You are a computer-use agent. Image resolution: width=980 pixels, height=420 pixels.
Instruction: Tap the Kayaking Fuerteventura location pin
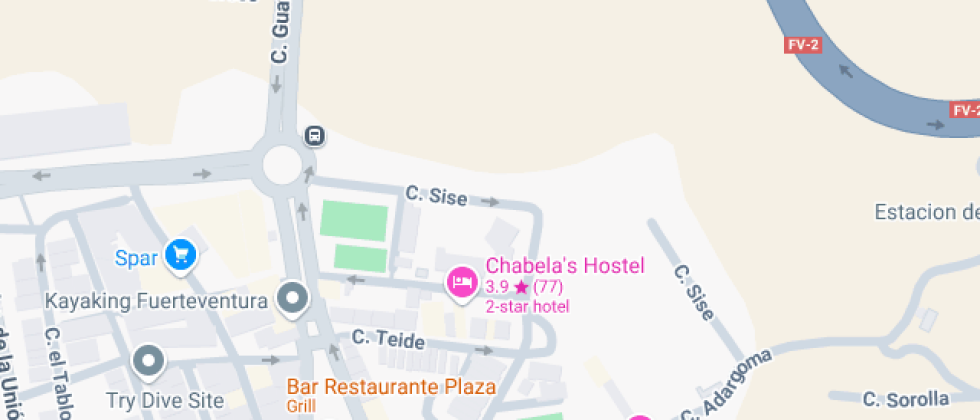coord(292,297)
